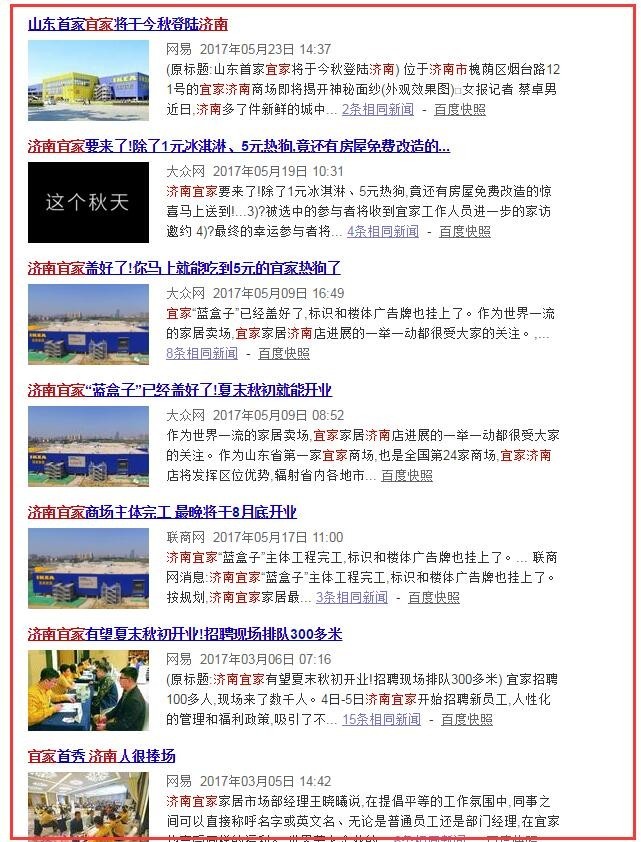Open headline 济南宜家盖好了!你马上就能吃到5元的宜家热狗了
This screenshot has width=641, height=842.
pyautogui.click(x=184, y=268)
